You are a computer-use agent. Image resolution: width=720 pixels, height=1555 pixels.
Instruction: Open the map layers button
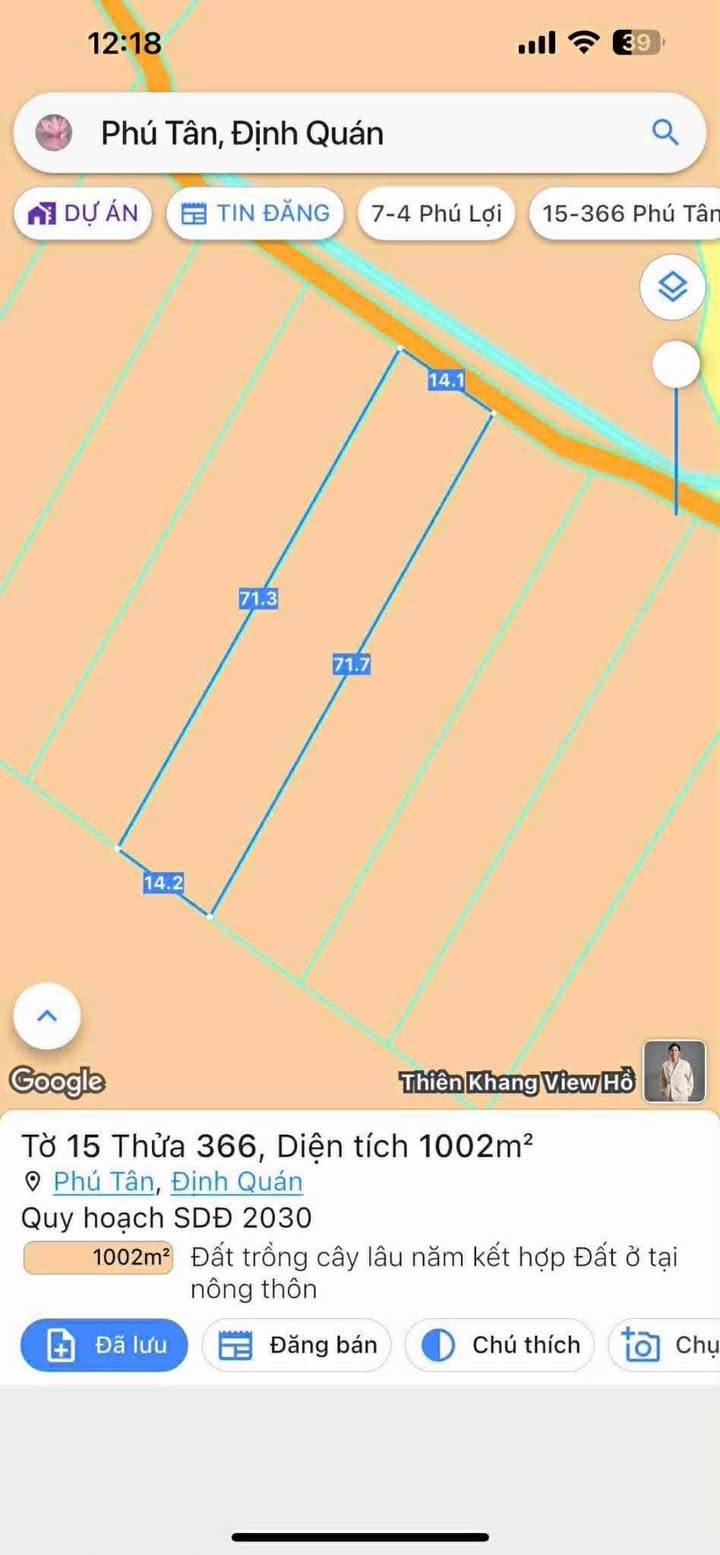pos(673,288)
